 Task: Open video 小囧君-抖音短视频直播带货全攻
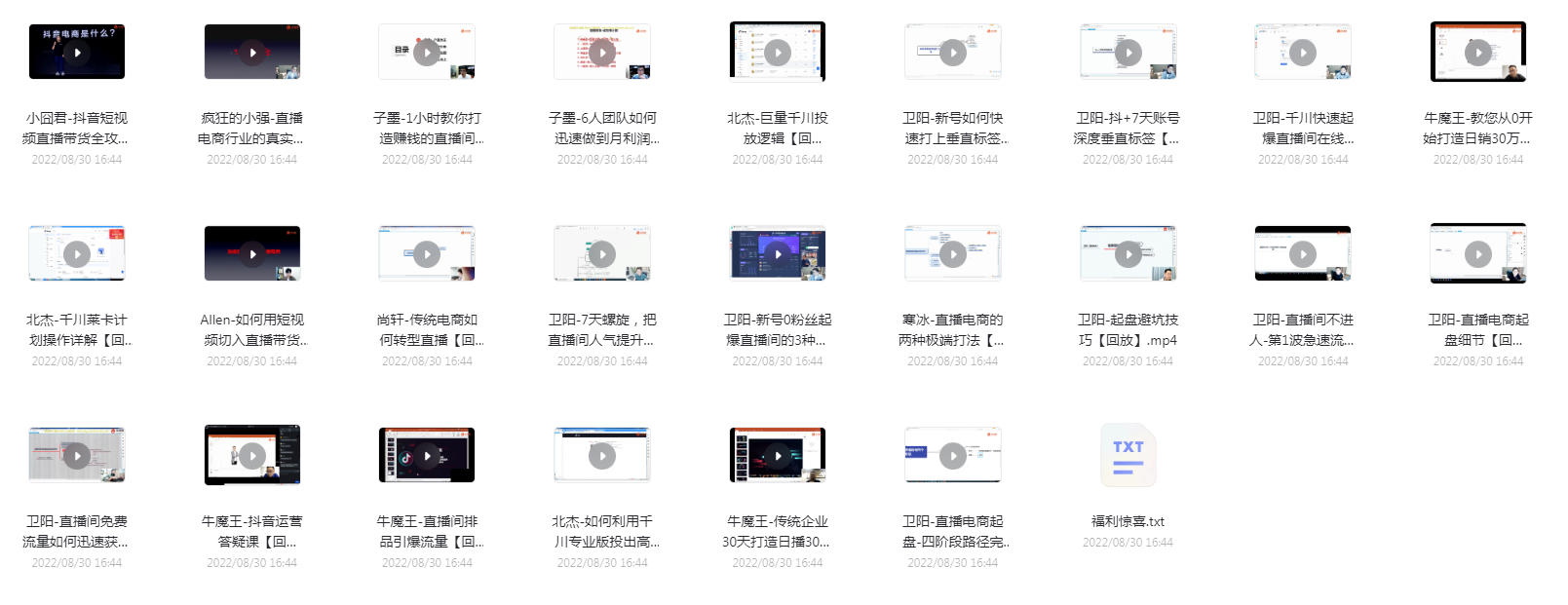(77, 53)
